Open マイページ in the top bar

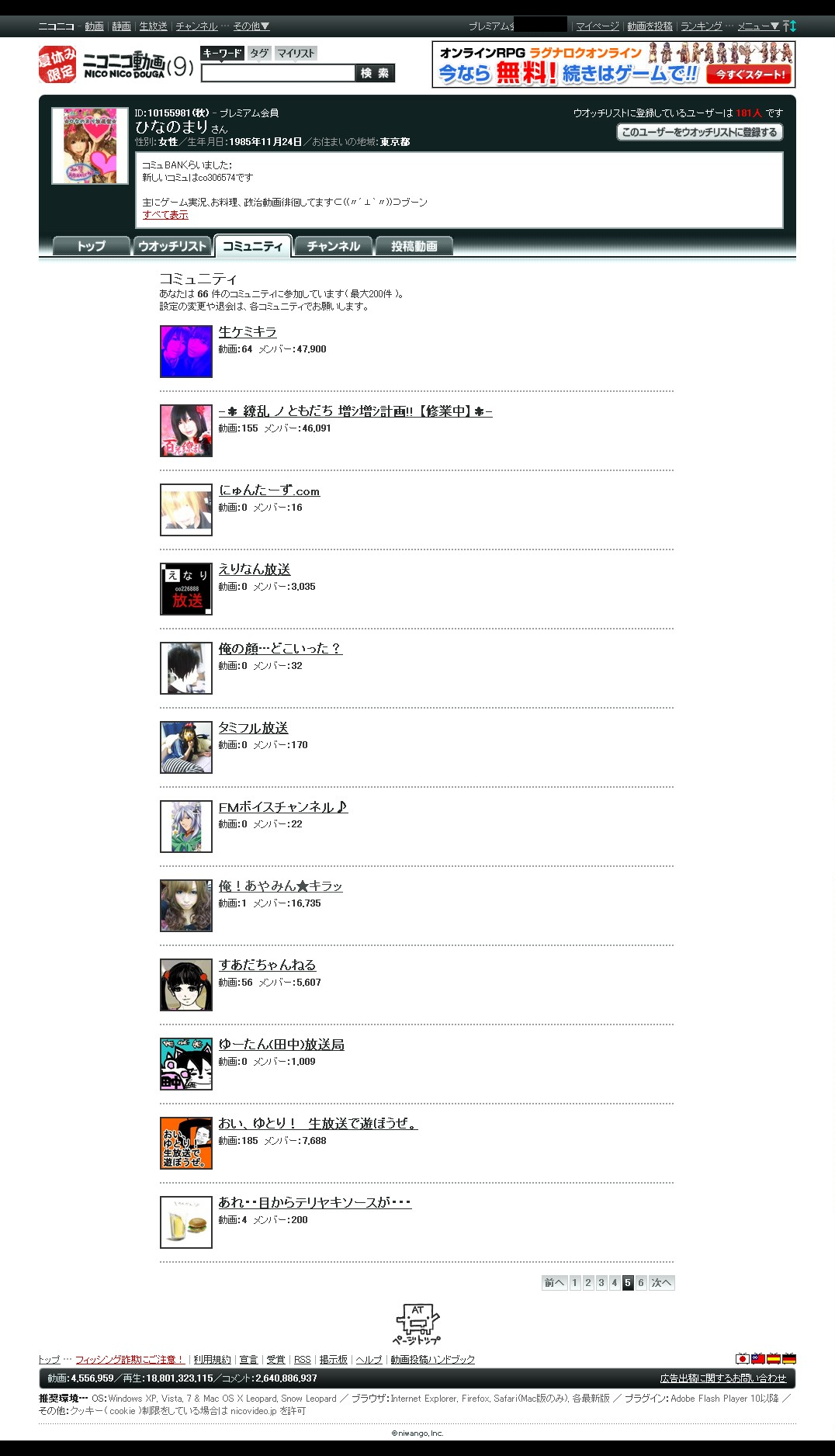598,26
